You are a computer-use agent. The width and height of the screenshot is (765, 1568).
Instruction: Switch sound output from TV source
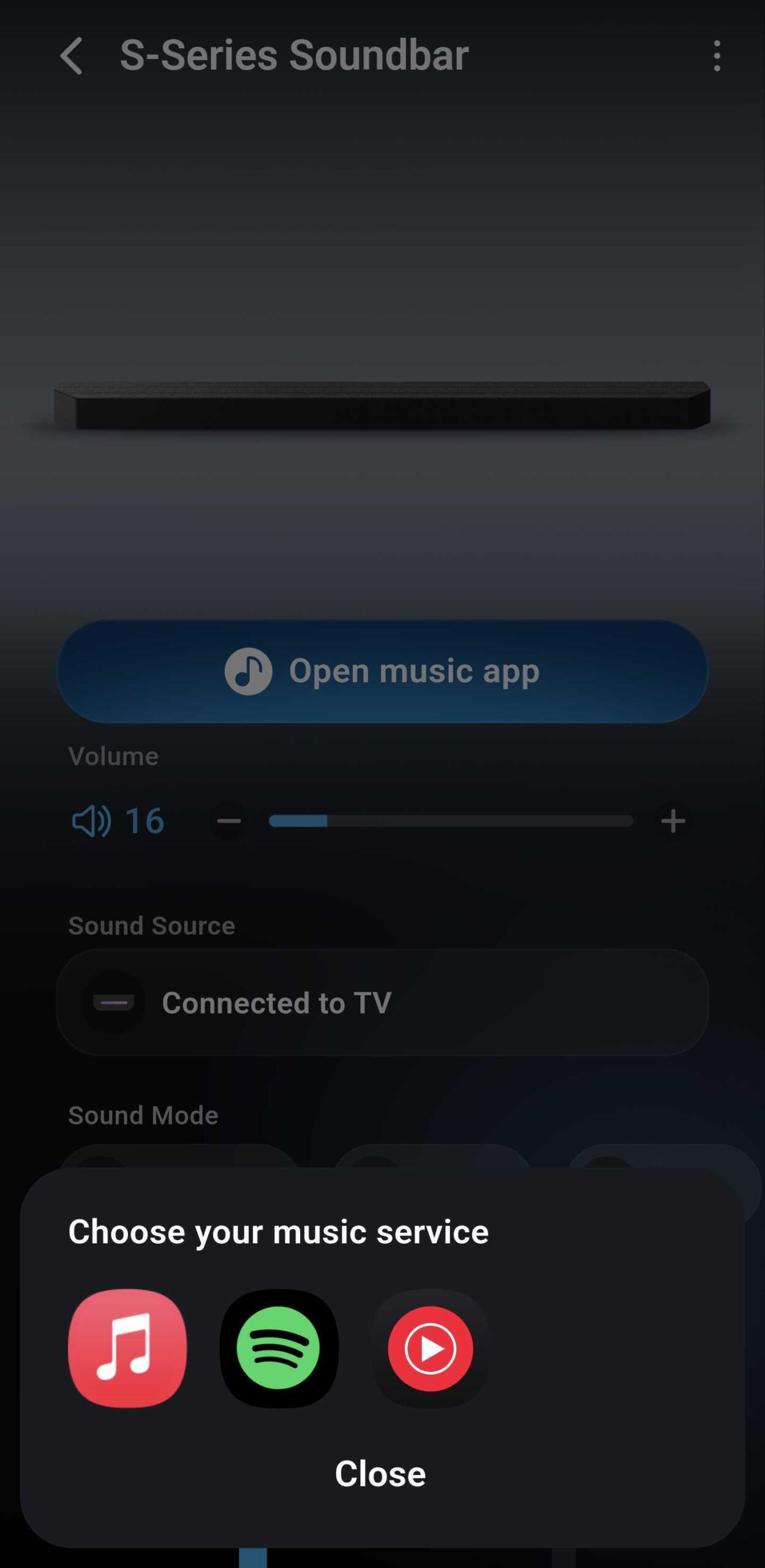(x=382, y=1002)
